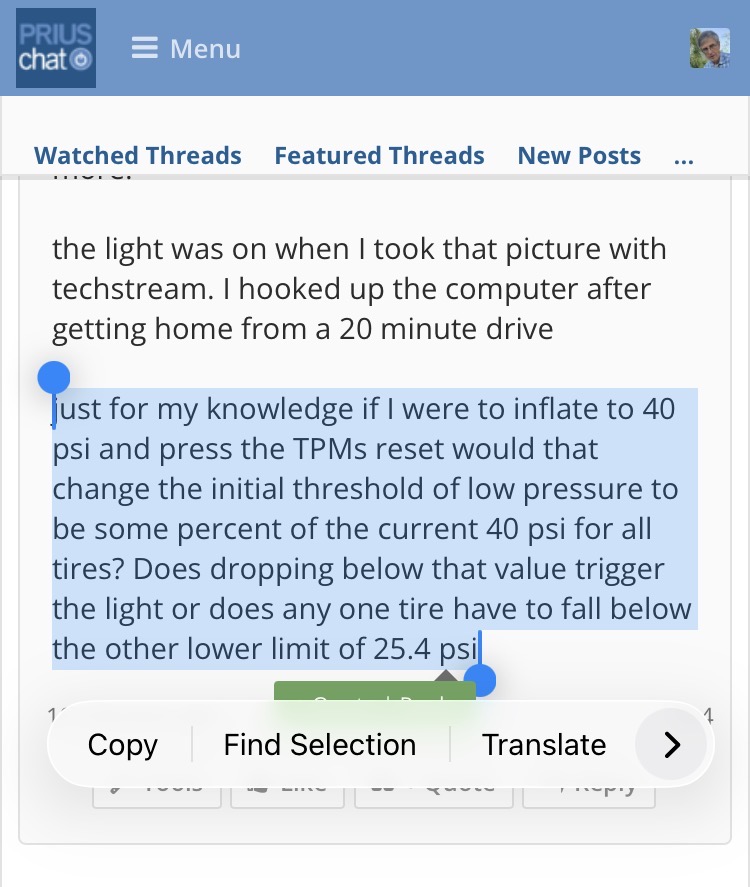Copy the selected text
This screenshot has height=887, width=750.
coord(123,745)
